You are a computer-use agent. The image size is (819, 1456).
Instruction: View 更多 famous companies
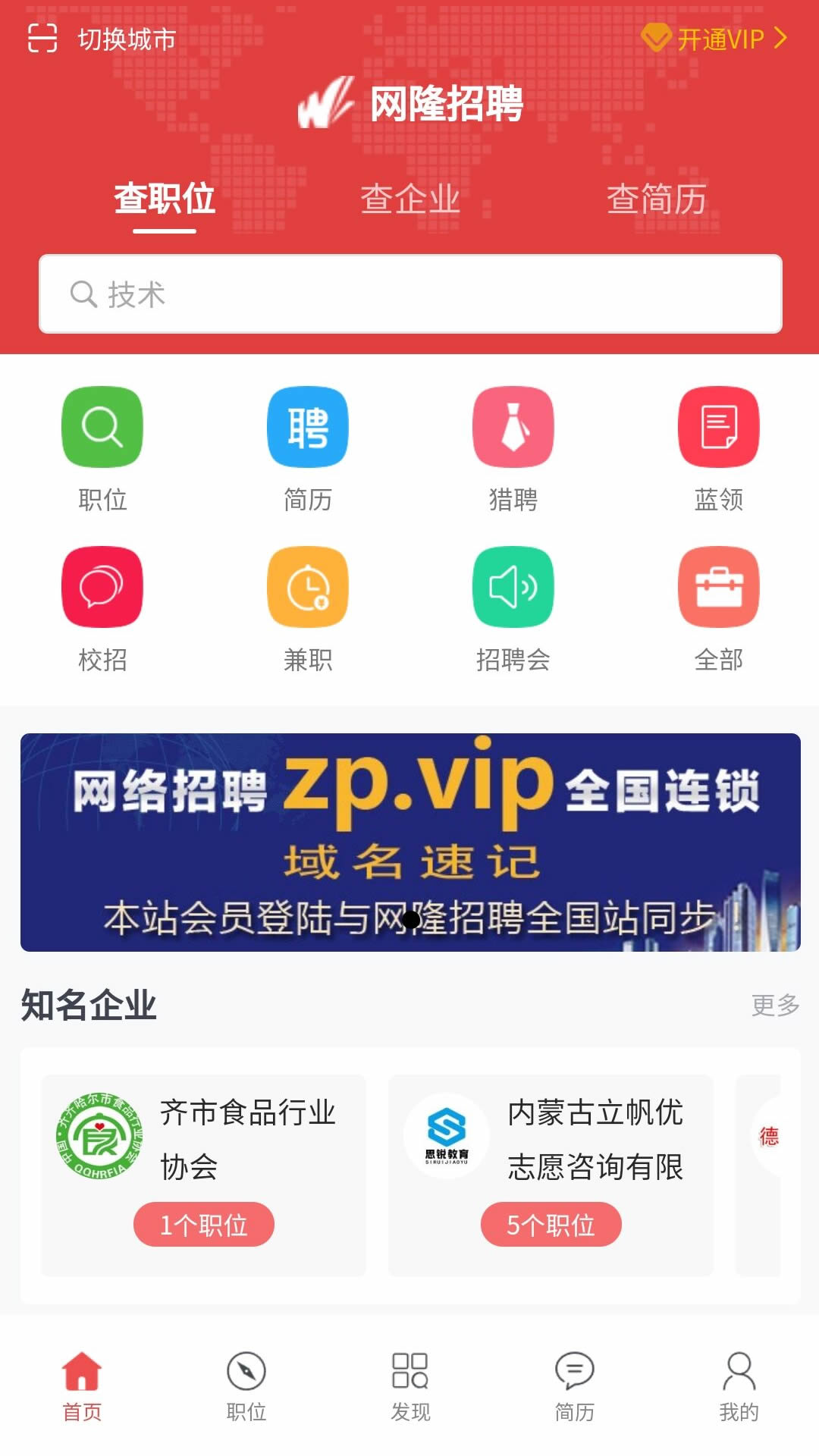[775, 1005]
